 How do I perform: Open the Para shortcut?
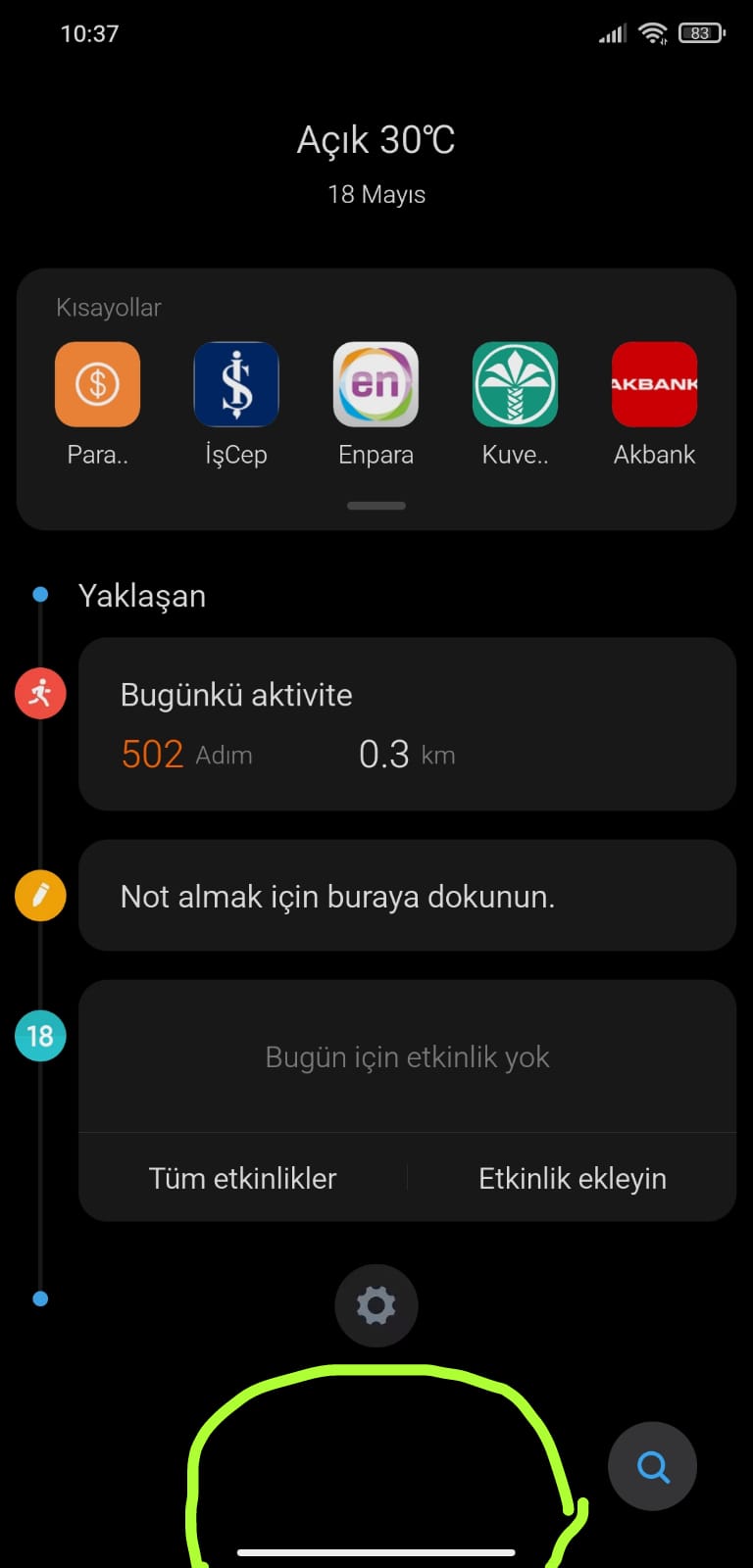pyautogui.click(x=97, y=384)
